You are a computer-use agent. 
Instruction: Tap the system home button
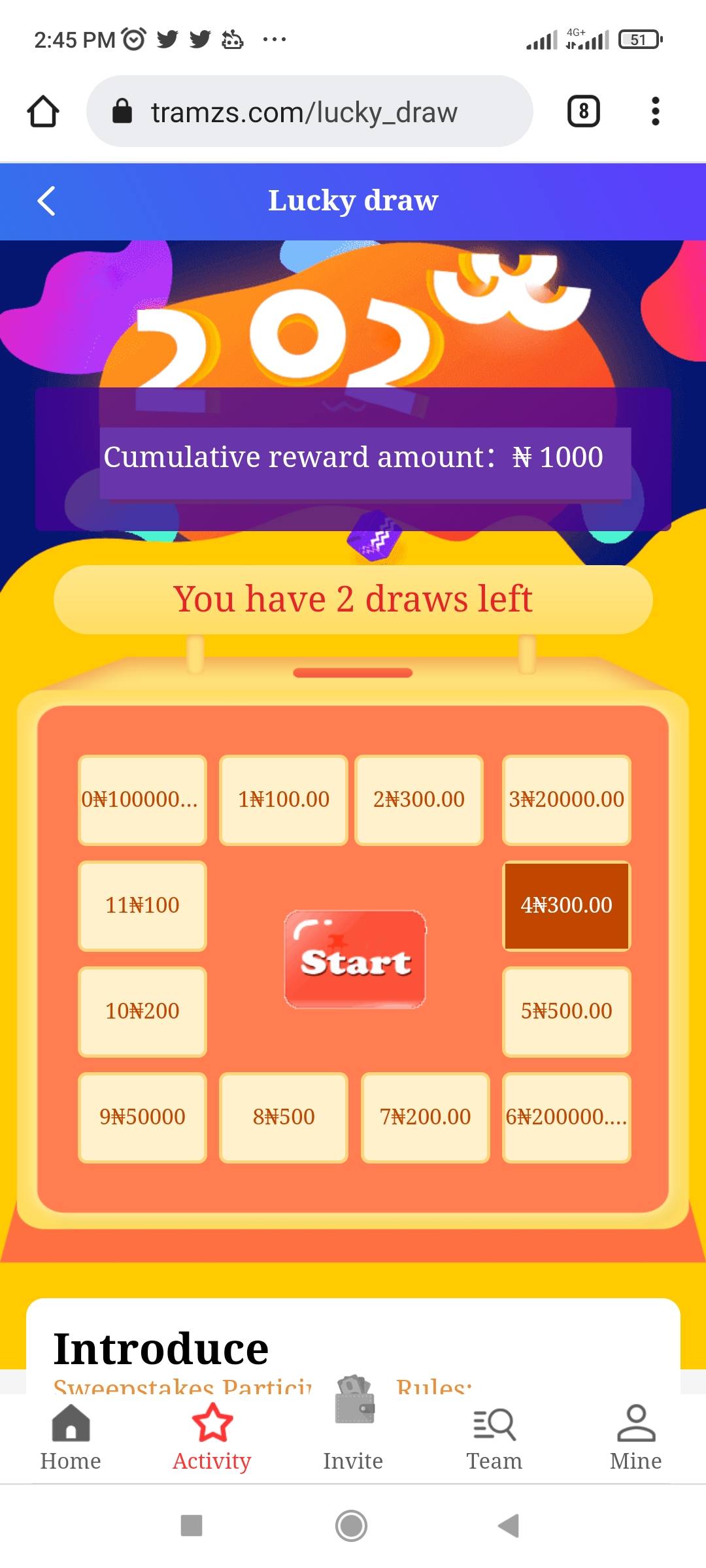[x=352, y=1526]
